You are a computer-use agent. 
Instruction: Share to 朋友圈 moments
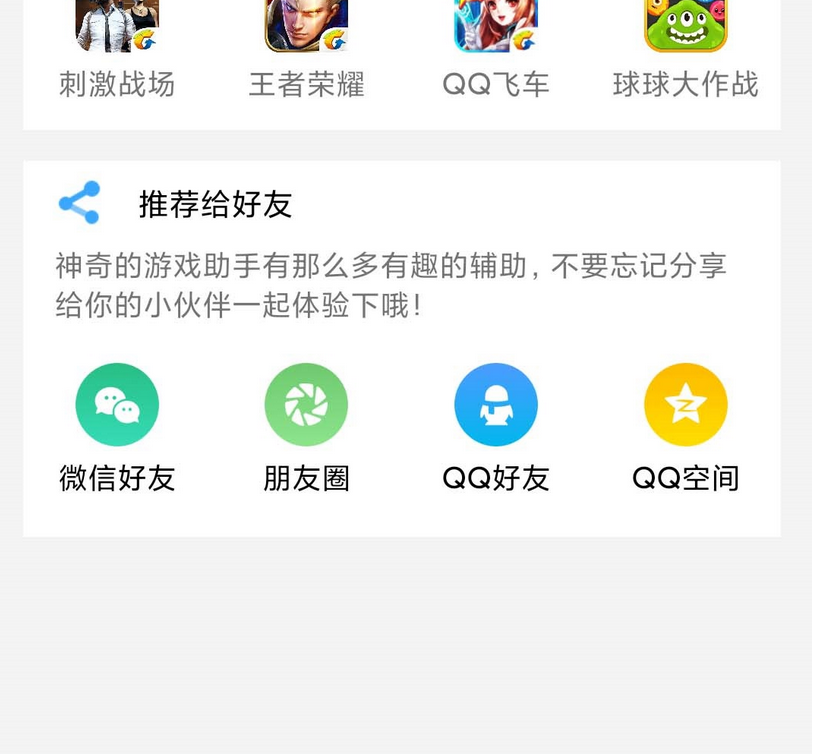(x=306, y=405)
